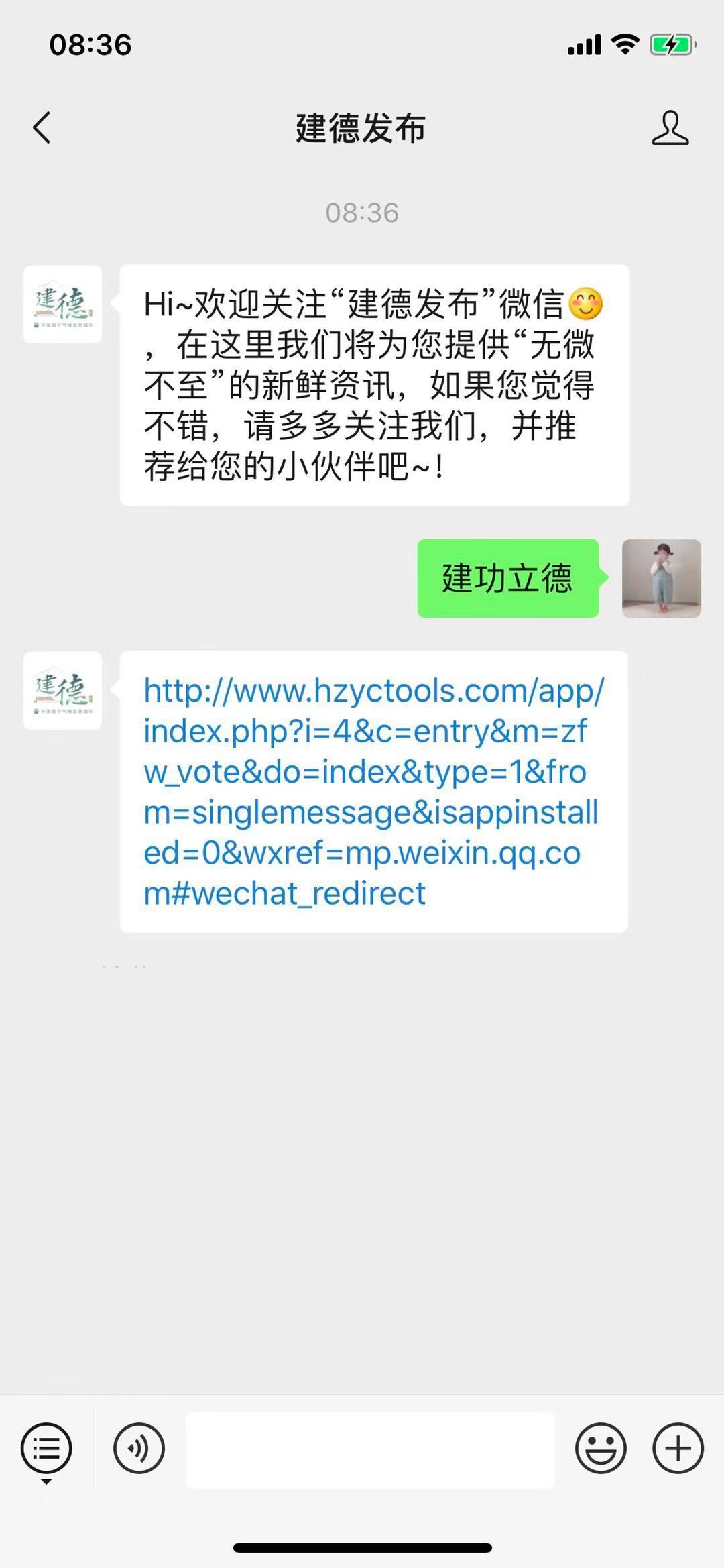The image size is (724, 1568).
Task: Switch to the official account menu
Action: click(46, 1448)
